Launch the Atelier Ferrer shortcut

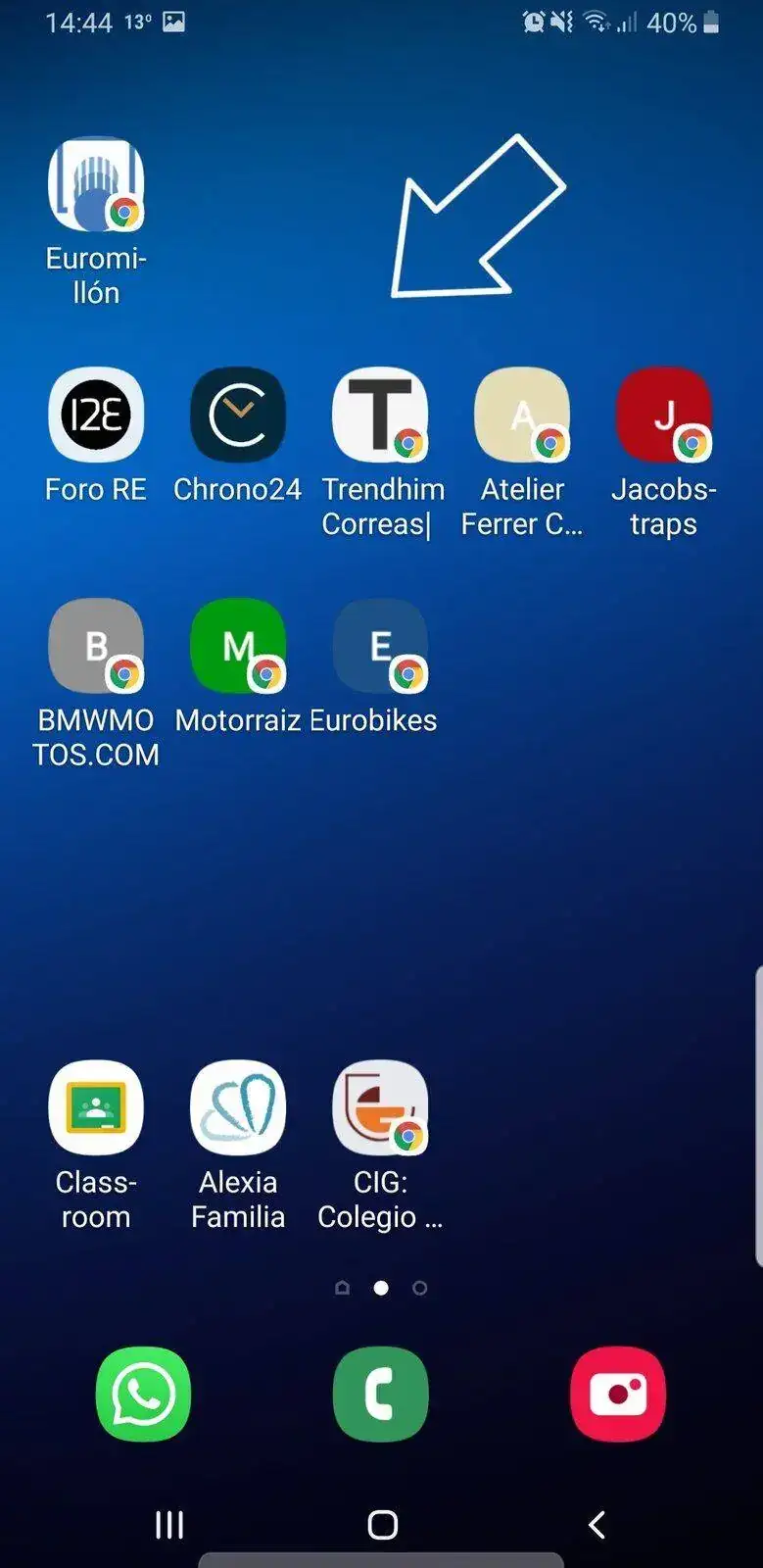click(x=522, y=416)
